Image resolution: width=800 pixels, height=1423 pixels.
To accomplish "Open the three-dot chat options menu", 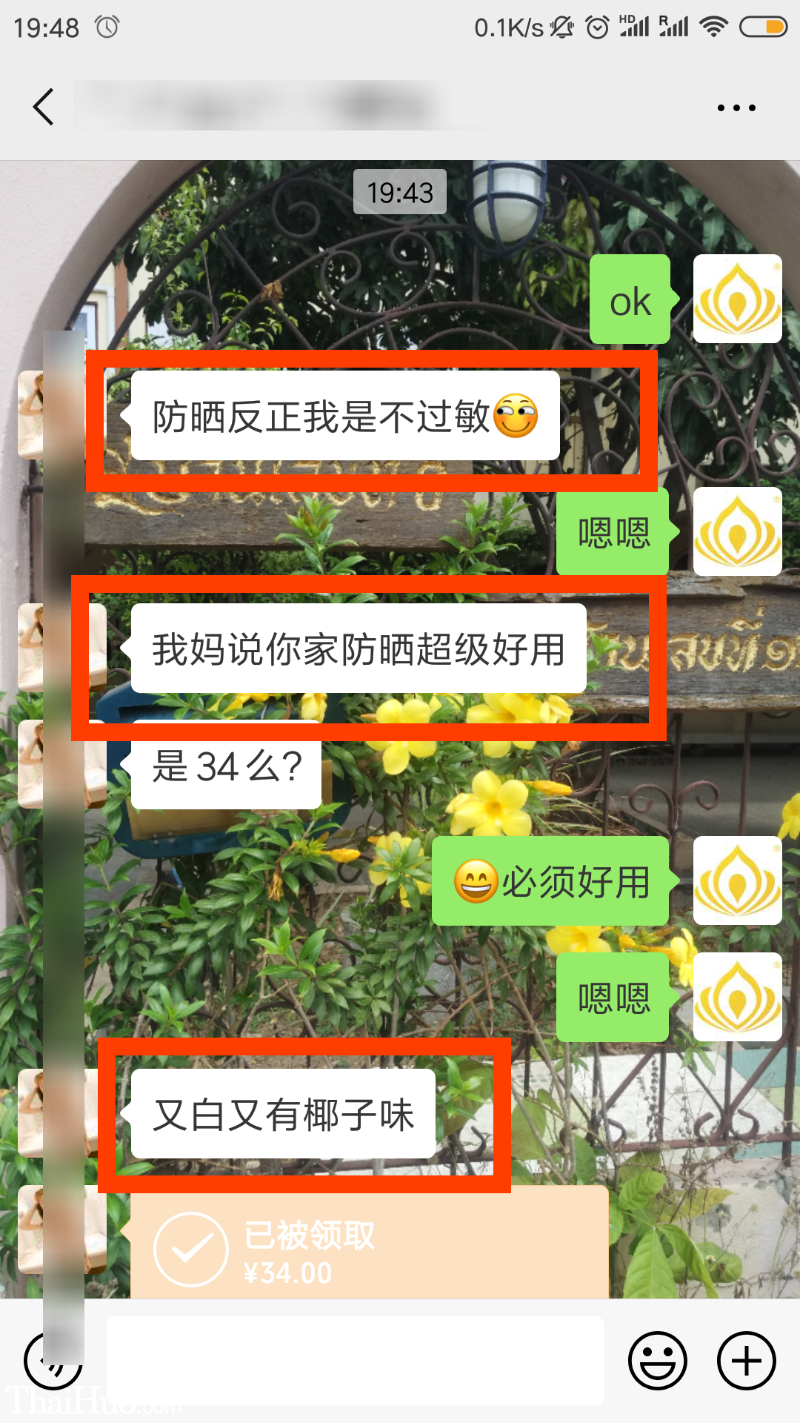I will tap(736, 108).
